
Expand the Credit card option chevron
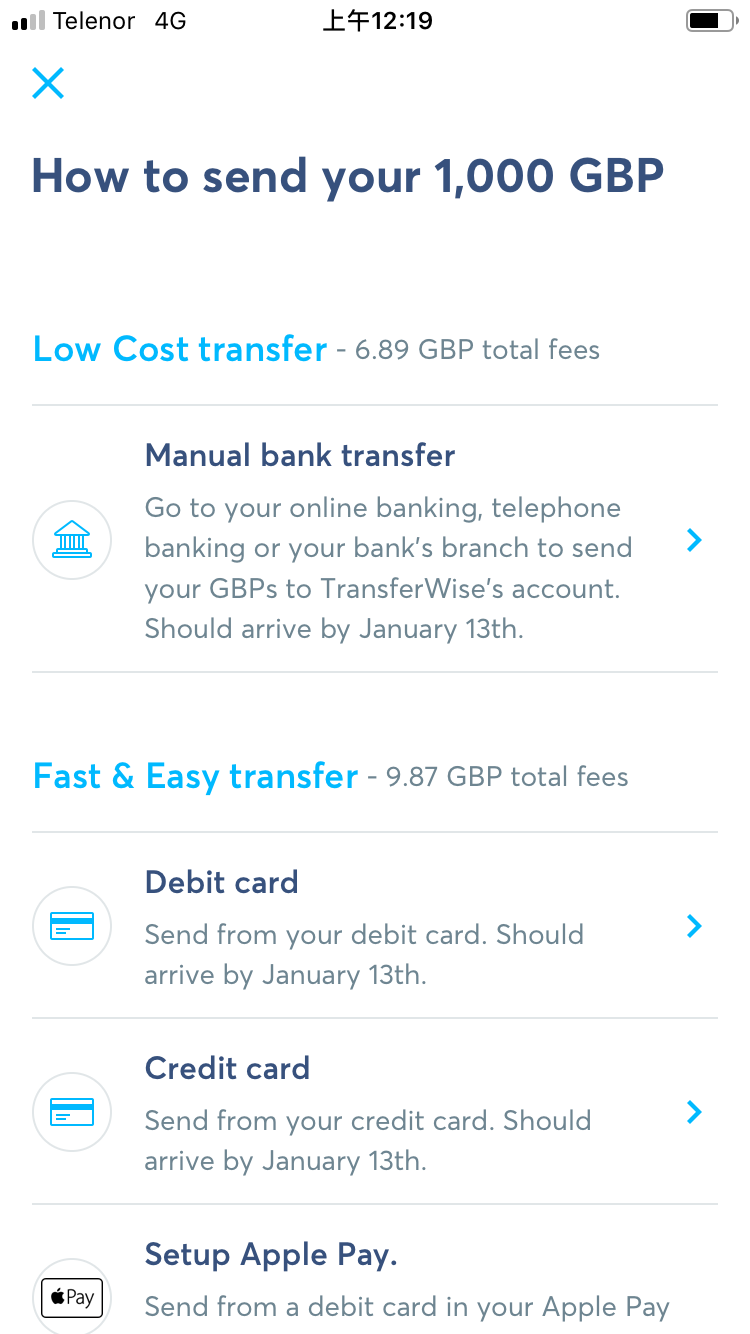[693, 1112]
